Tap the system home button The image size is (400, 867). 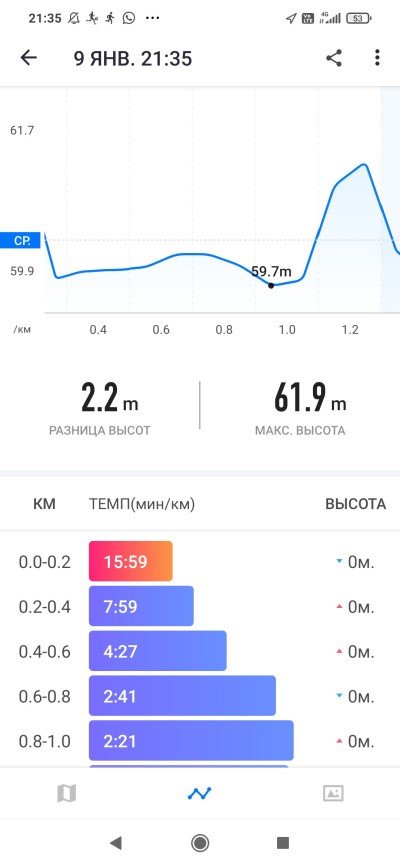[200, 843]
